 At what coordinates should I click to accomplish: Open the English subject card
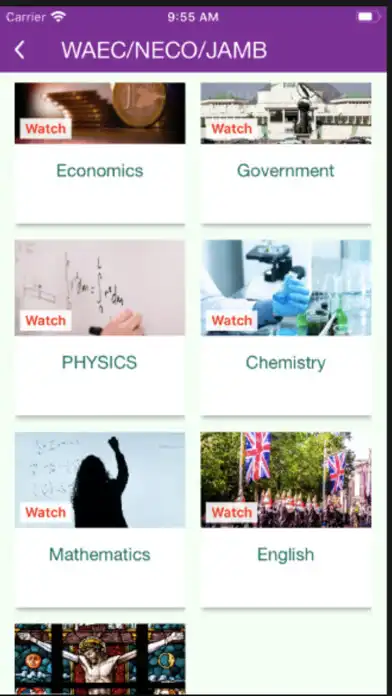(x=286, y=519)
